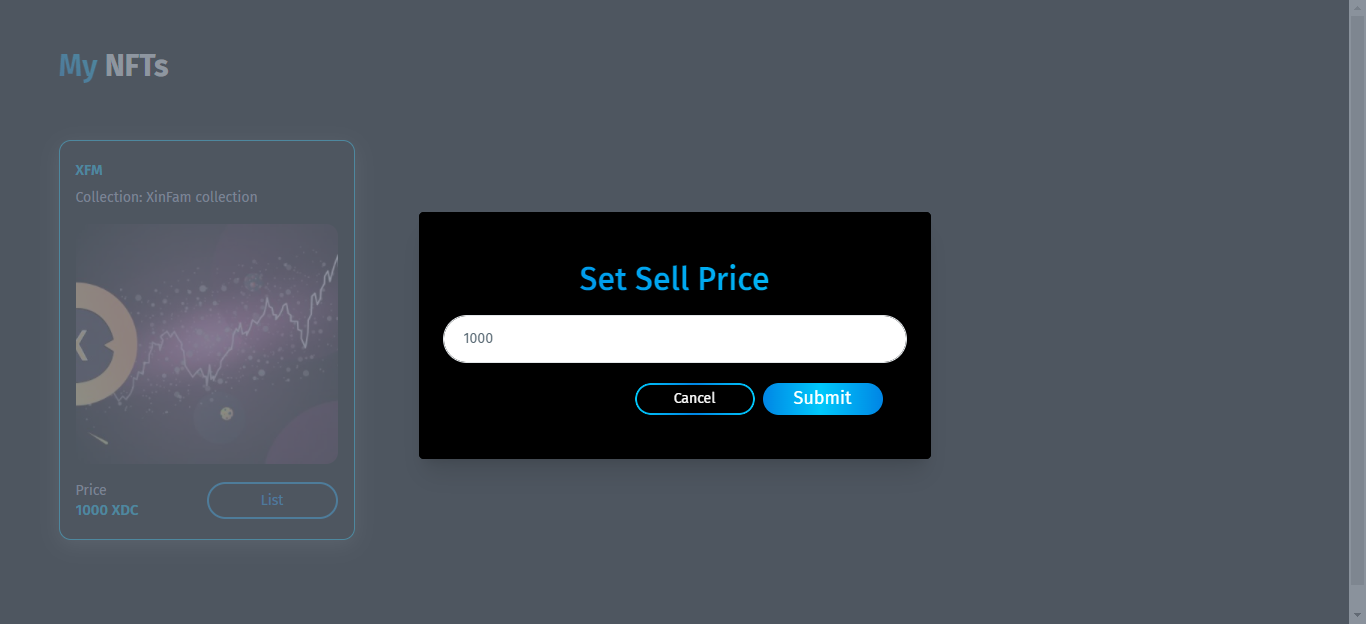This screenshot has height=624, width=1366.
Task: Submit the sell price
Action: coord(822,398)
